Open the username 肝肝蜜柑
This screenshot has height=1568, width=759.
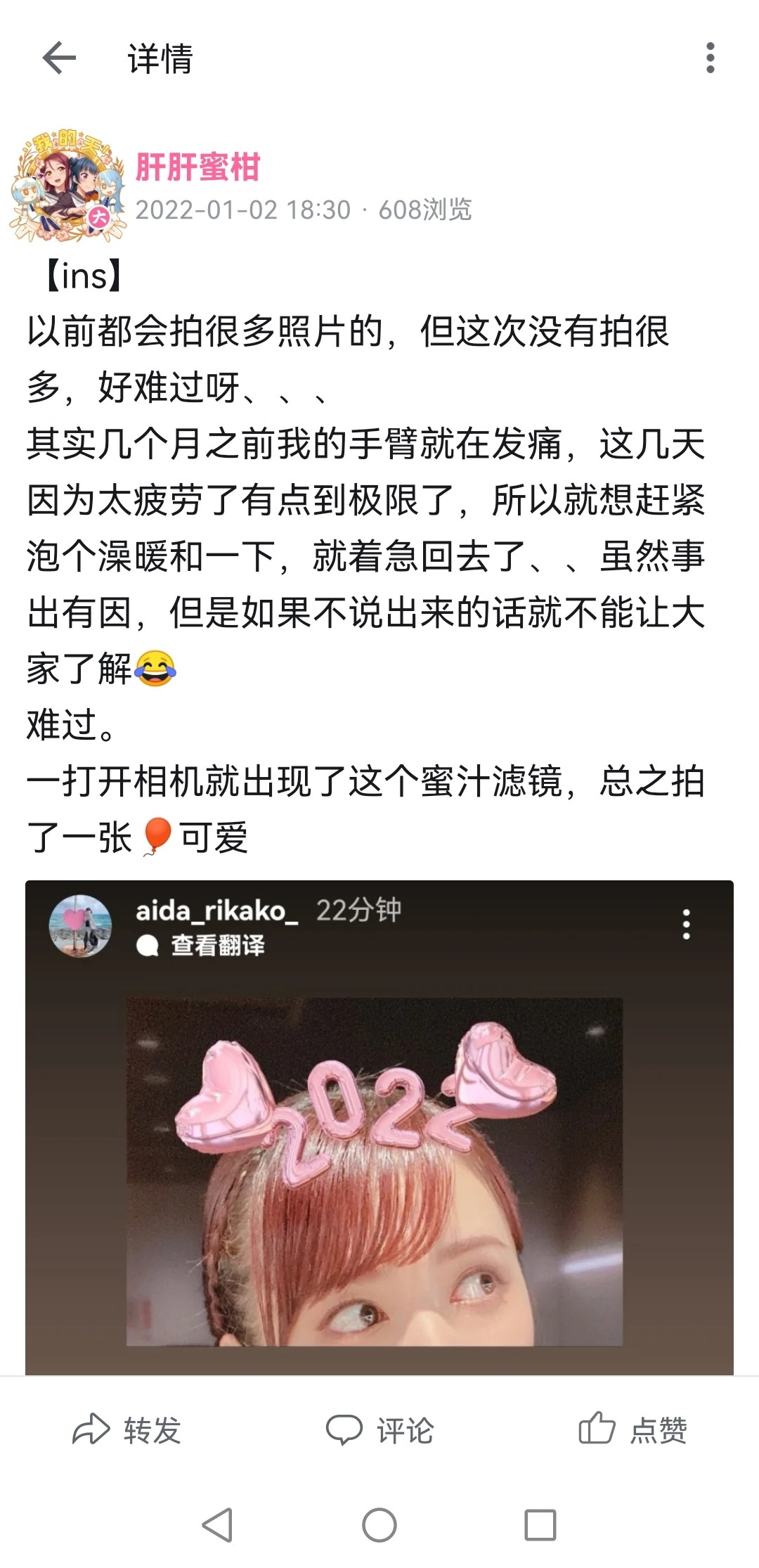coord(197,167)
